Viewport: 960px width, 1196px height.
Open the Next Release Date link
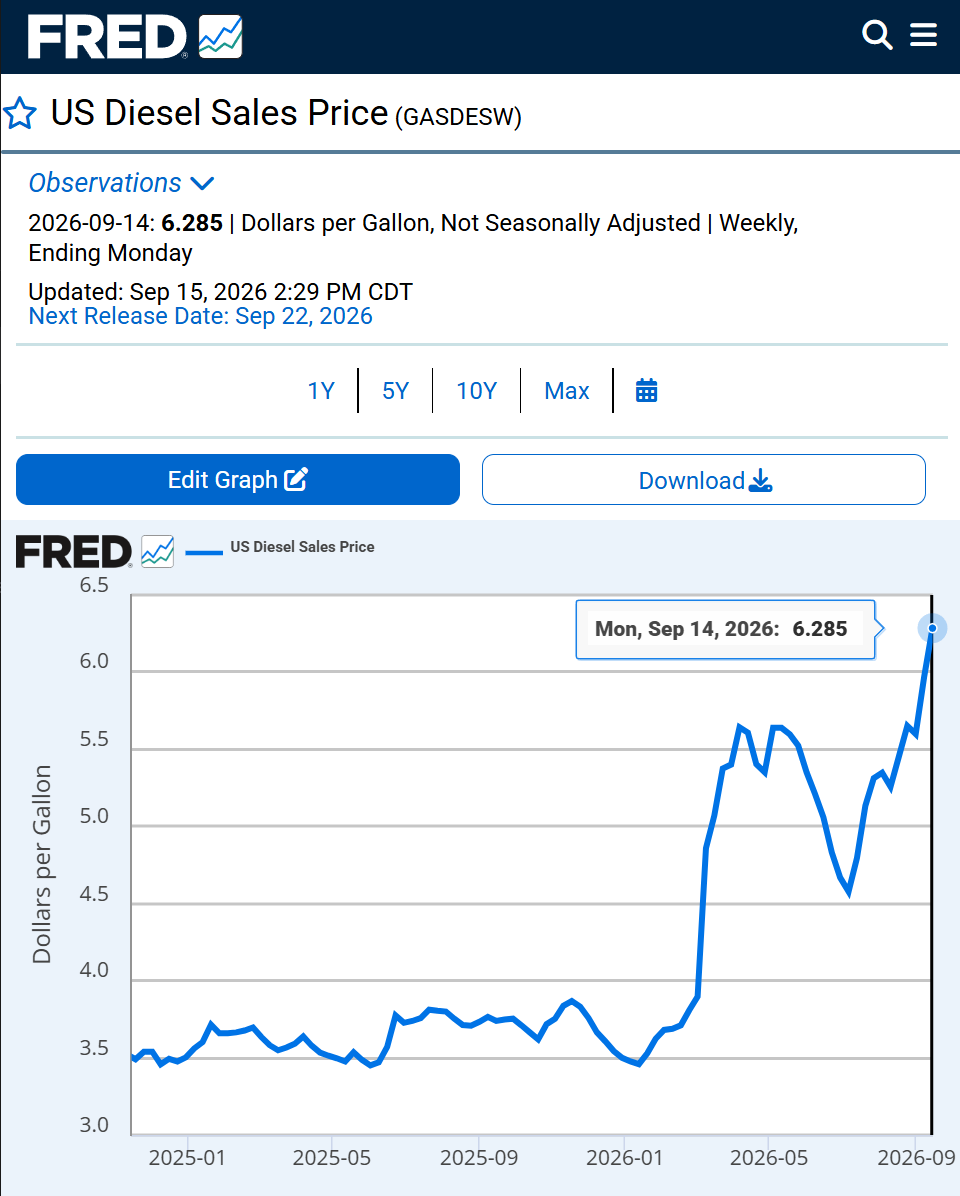201,316
